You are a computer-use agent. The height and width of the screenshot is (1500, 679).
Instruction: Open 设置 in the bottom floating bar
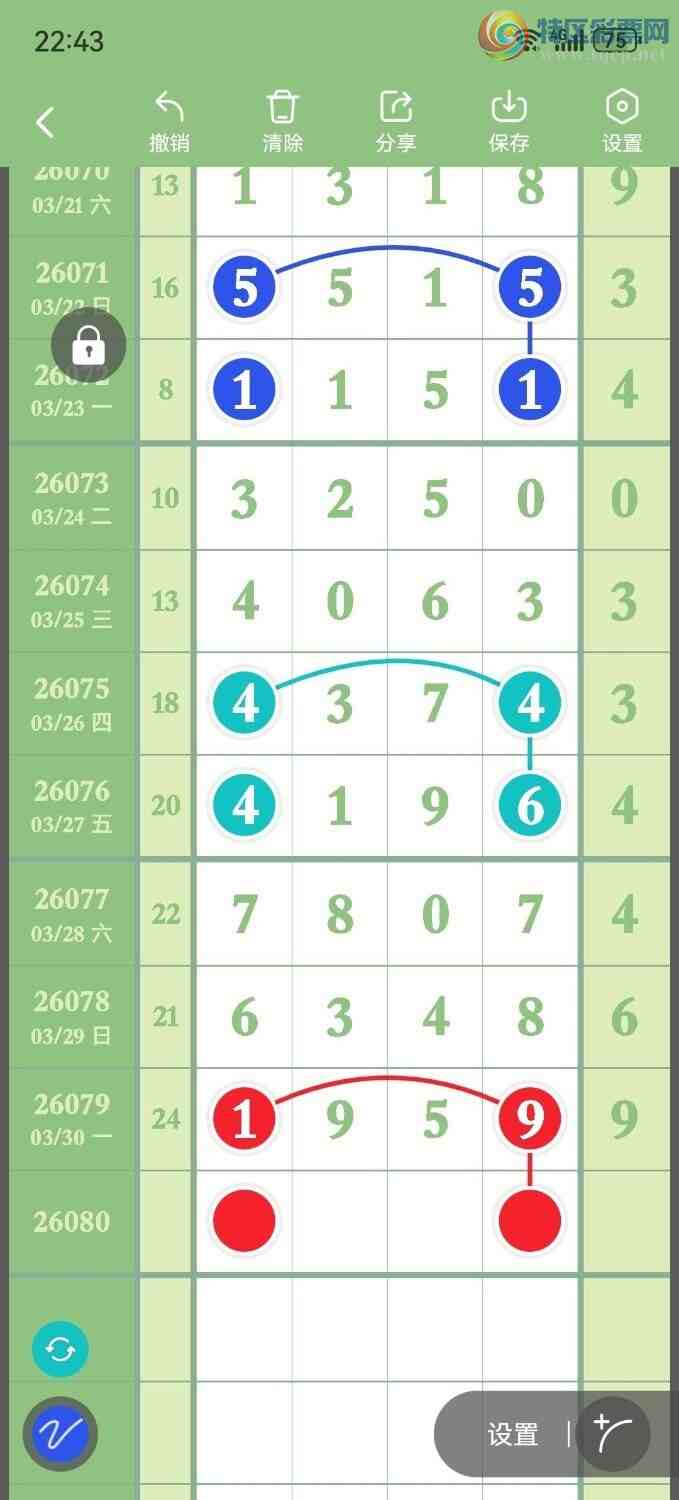(x=513, y=1435)
